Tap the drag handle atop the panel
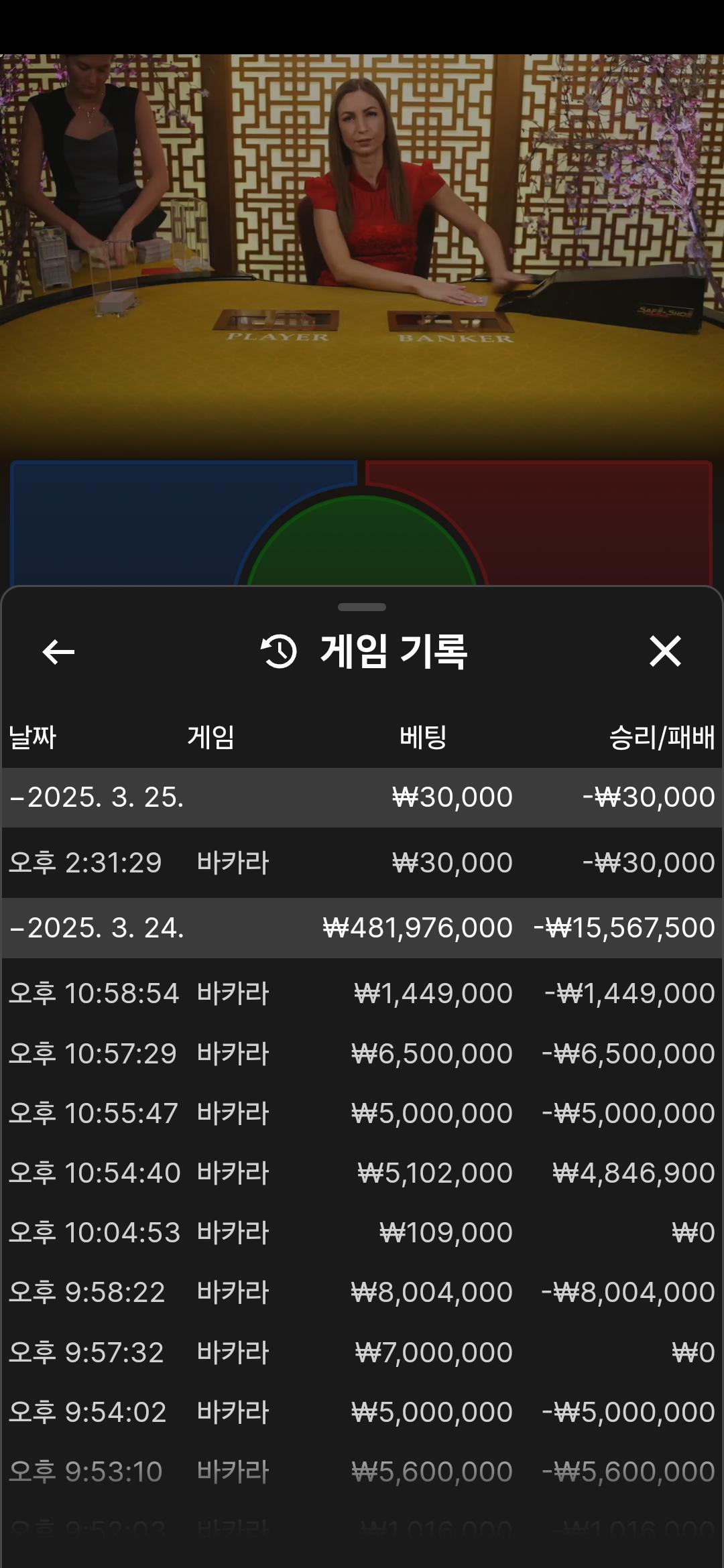This screenshot has width=724, height=1568. [x=362, y=607]
